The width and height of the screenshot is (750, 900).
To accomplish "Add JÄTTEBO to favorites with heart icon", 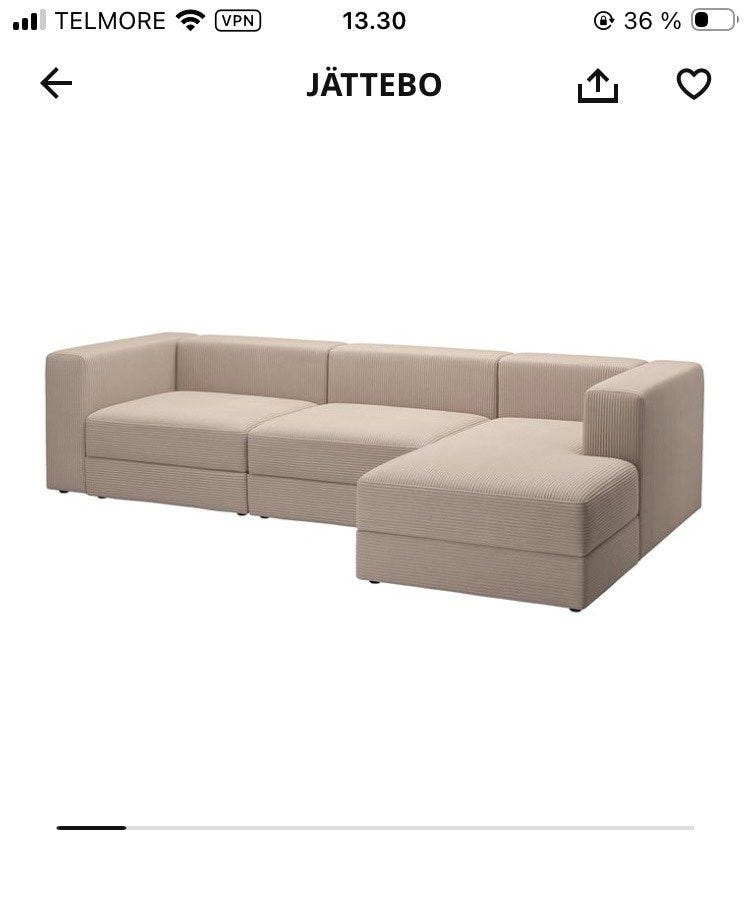I will (x=694, y=86).
